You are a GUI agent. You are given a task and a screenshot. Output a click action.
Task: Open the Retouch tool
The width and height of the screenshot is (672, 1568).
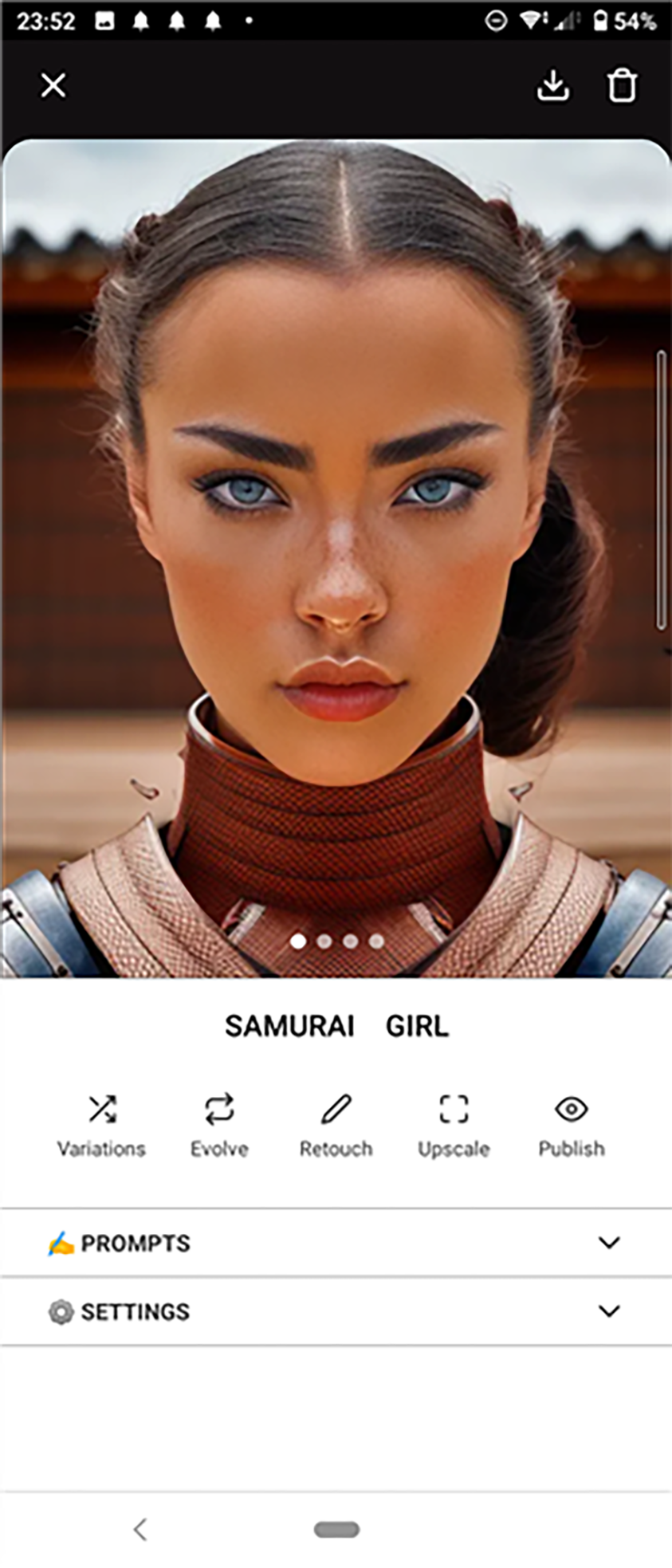click(336, 1125)
